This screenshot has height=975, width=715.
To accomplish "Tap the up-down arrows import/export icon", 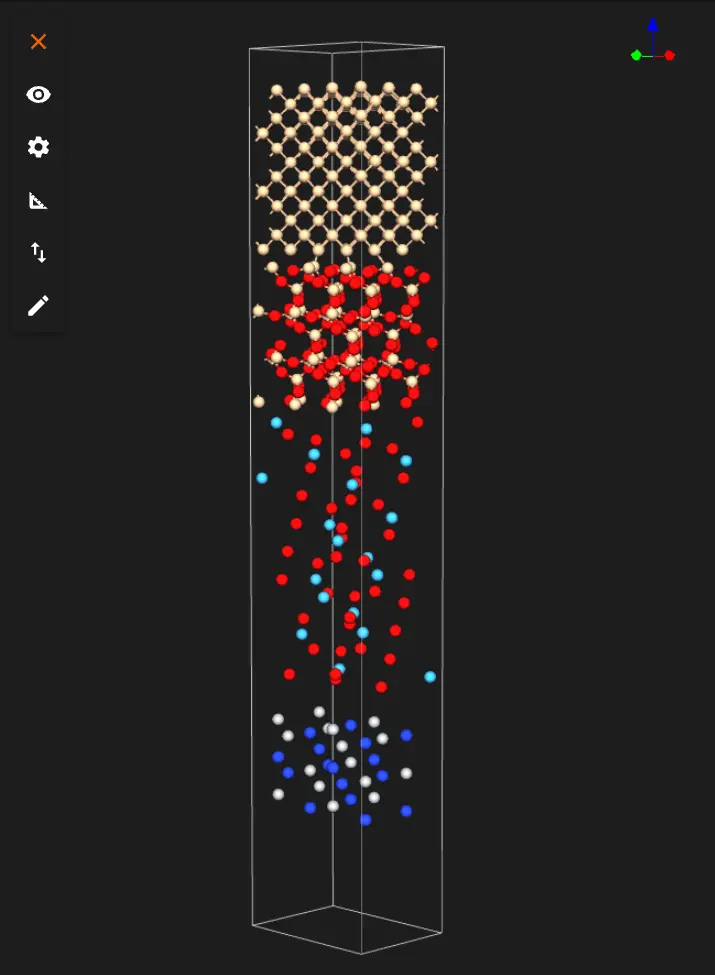I will [38, 253].
